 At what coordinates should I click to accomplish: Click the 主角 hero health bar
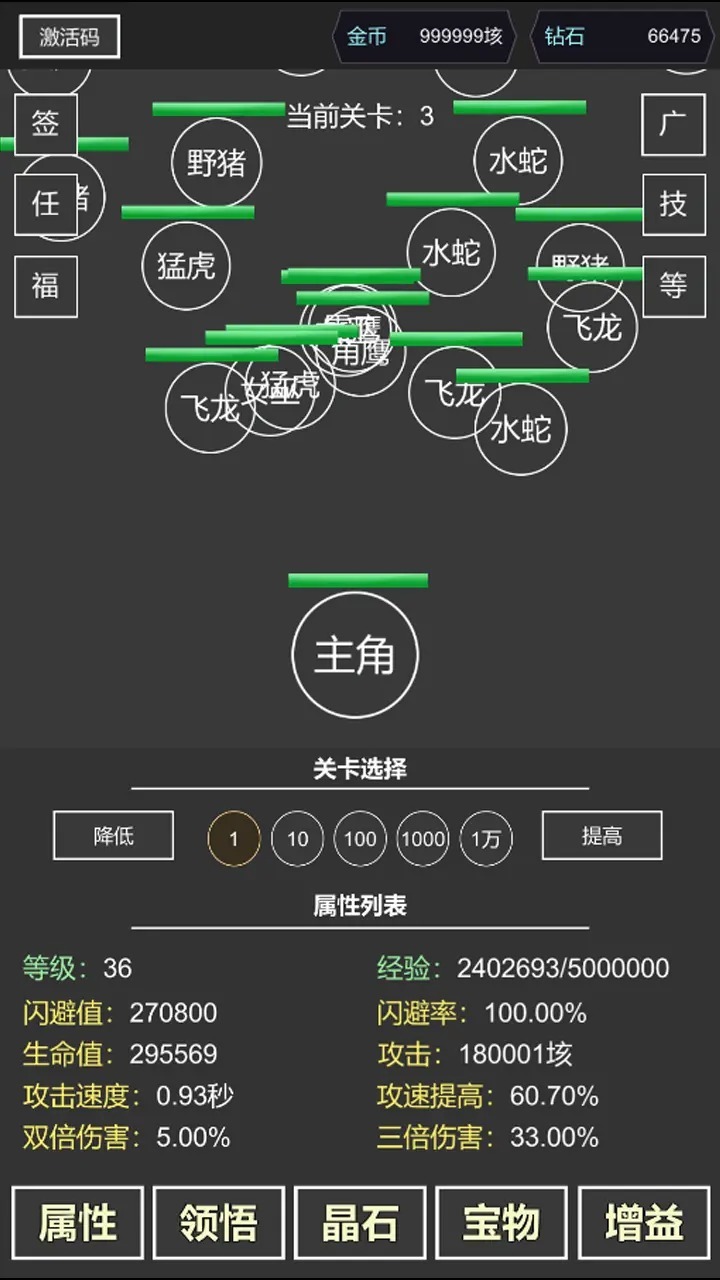tap(356, 579)
